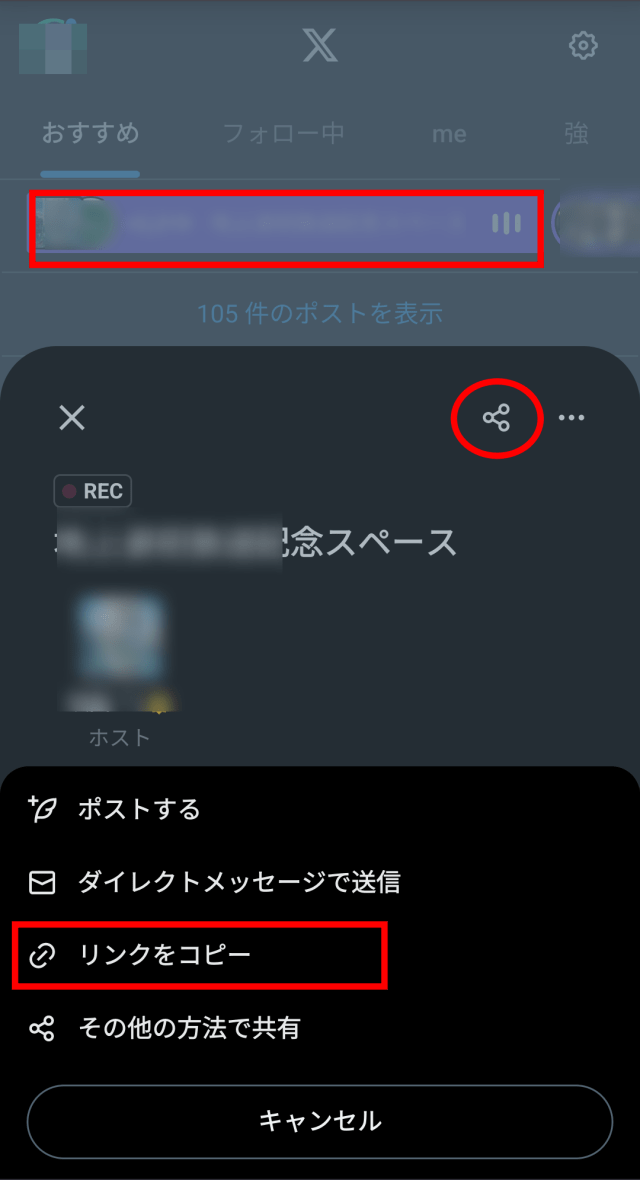The width and height of the screenshot is (640, 1180).
Task: Switch to the おすすめ tab
Action: pyautogui.click(x=90, y=133)
